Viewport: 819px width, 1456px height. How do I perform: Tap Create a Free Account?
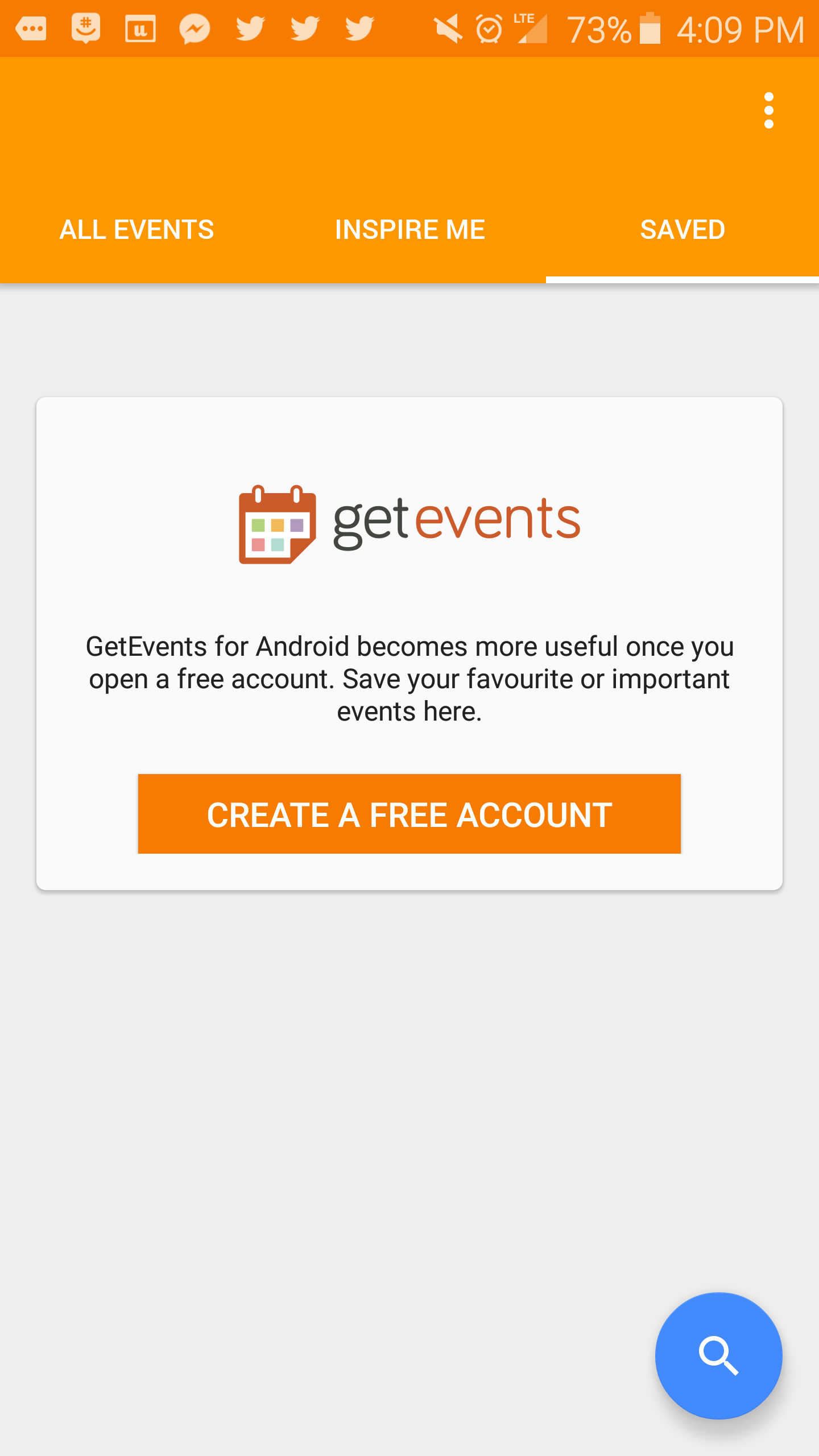pos(409,814)
